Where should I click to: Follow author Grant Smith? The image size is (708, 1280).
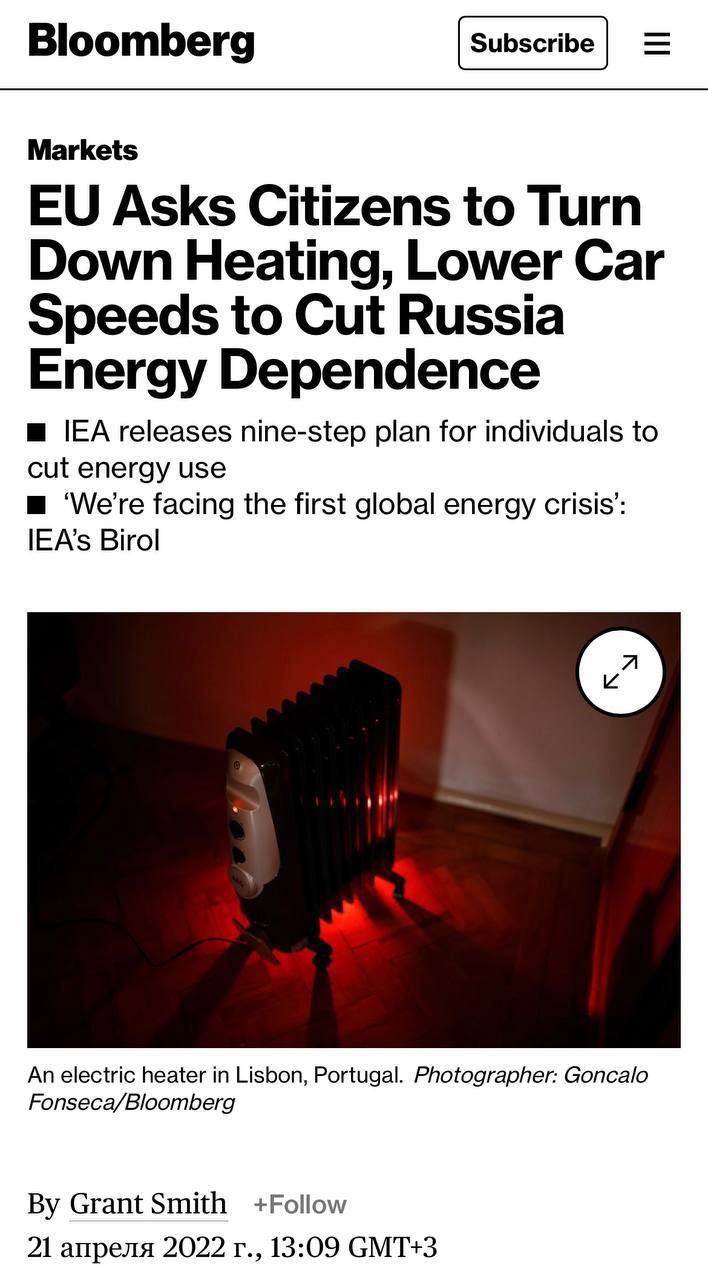300,1205
